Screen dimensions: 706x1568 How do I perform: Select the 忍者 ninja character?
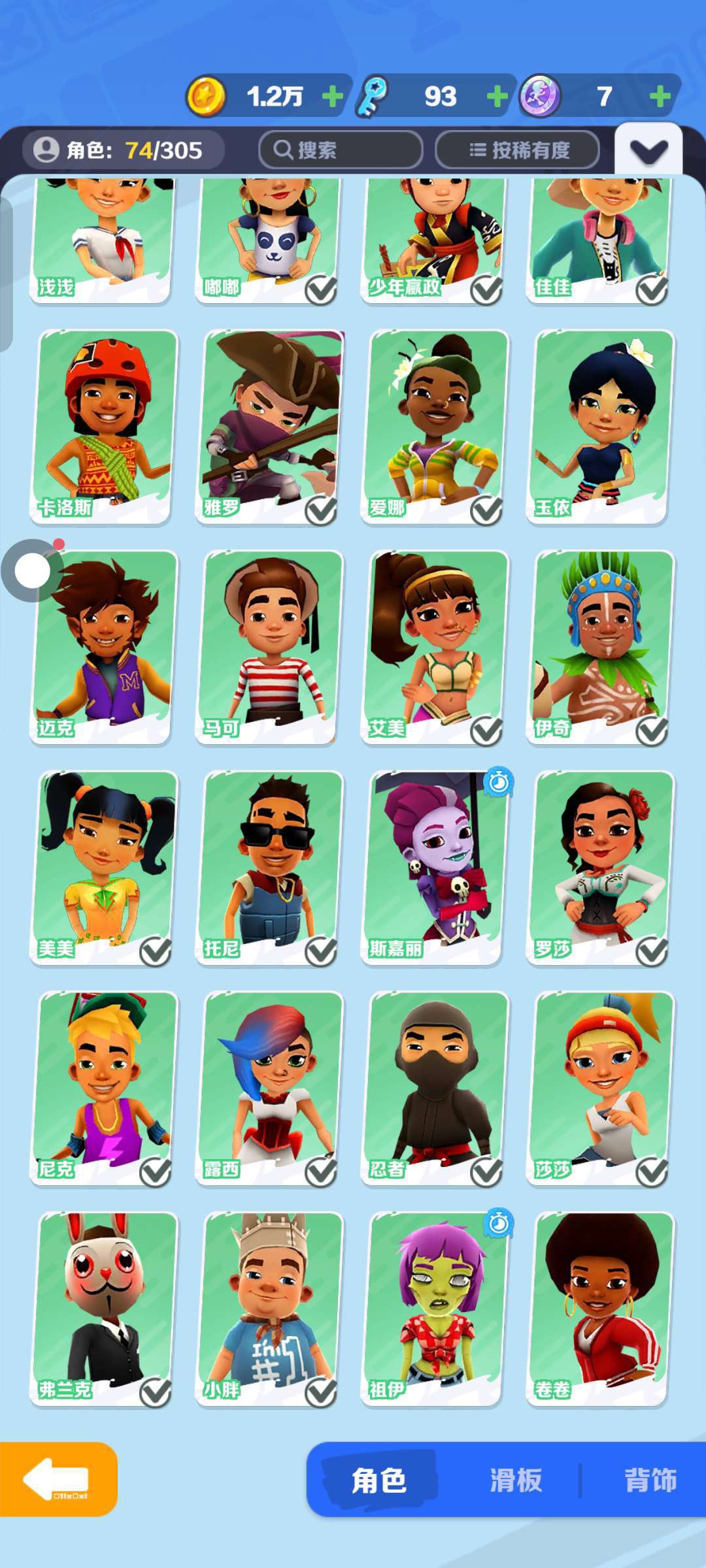435,1088
